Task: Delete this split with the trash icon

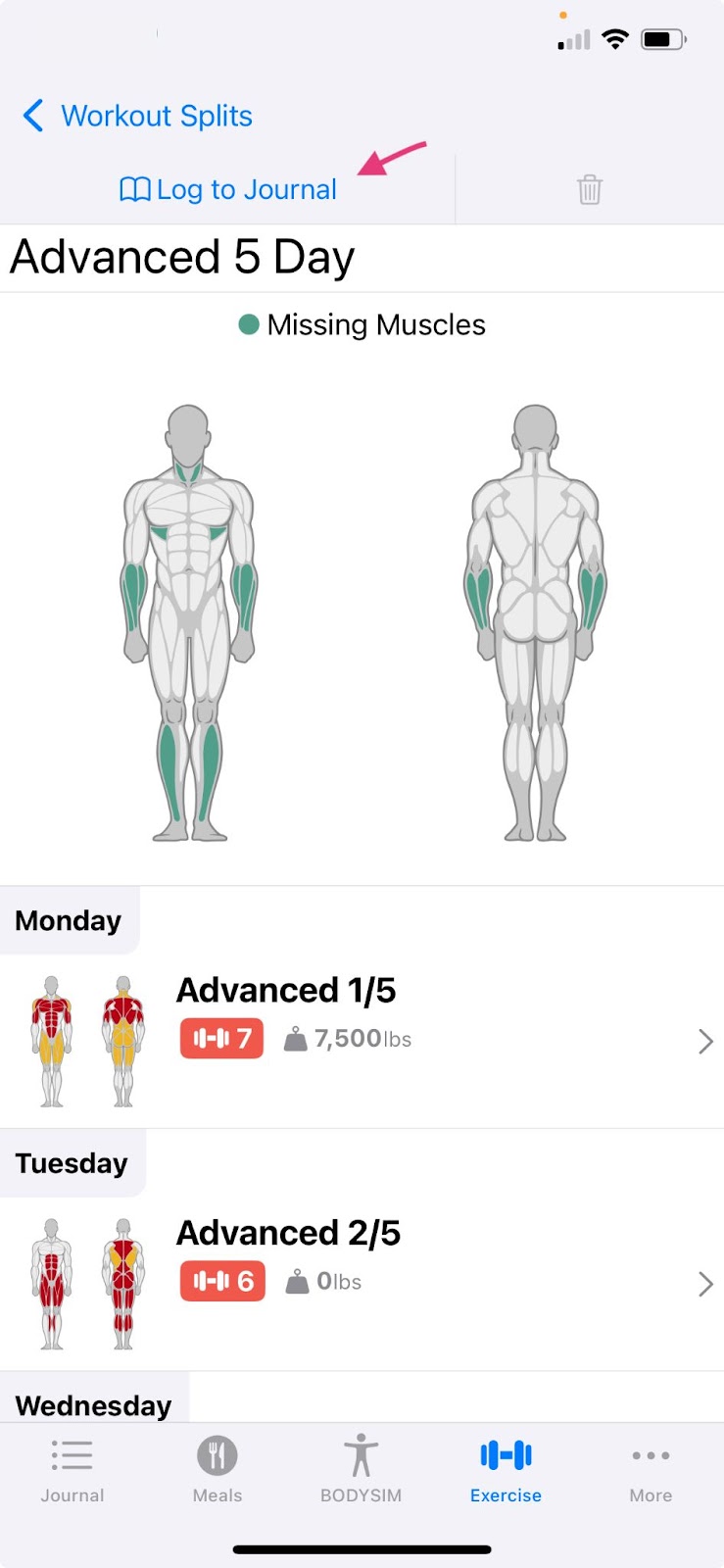Action: 589,189
